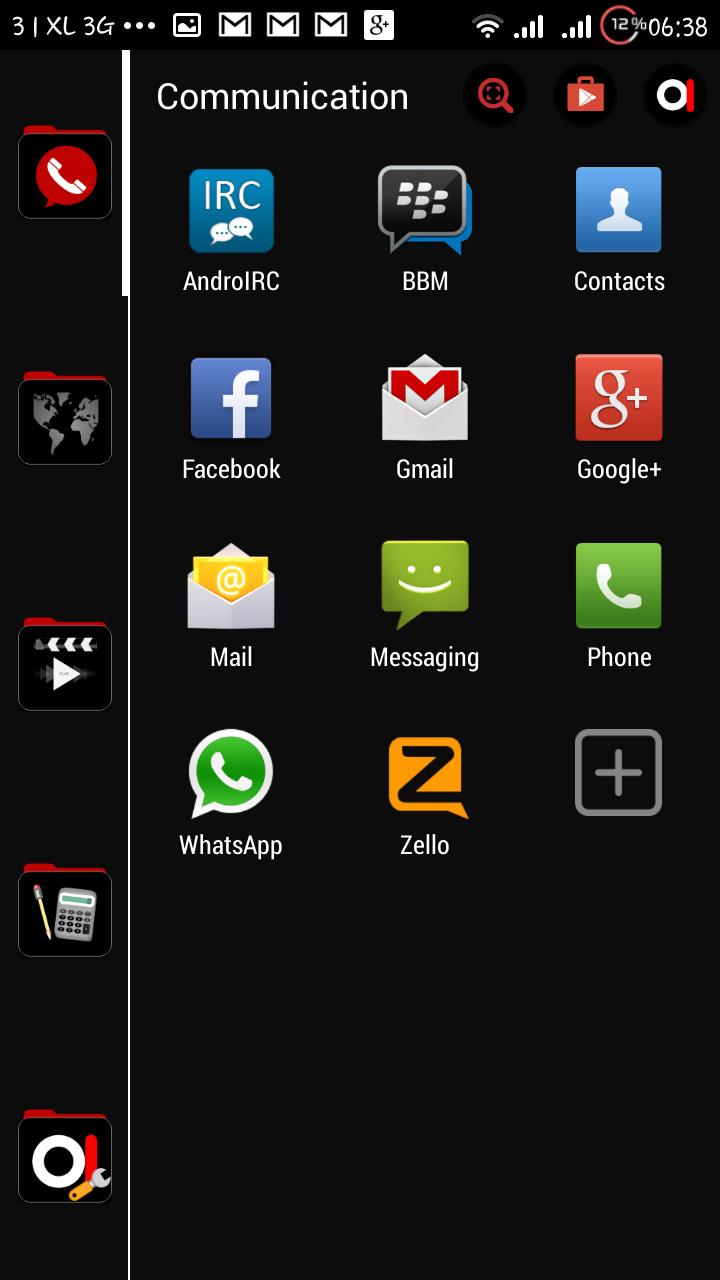Open Messaging app
This screenshot has width=720, height=1280.
click(425, 587)
